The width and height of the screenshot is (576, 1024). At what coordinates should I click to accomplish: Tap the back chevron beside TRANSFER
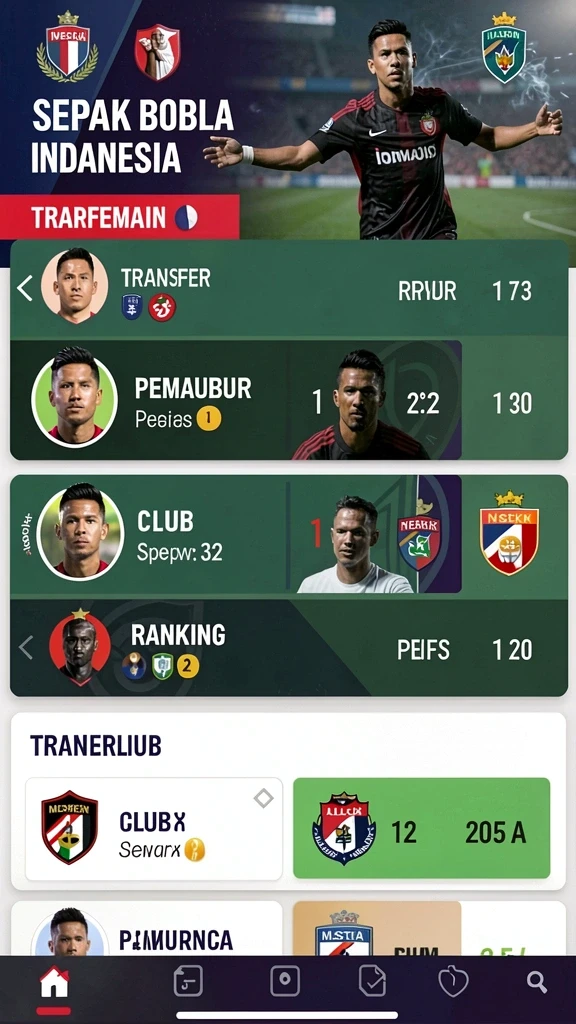[x=24, y=288]
